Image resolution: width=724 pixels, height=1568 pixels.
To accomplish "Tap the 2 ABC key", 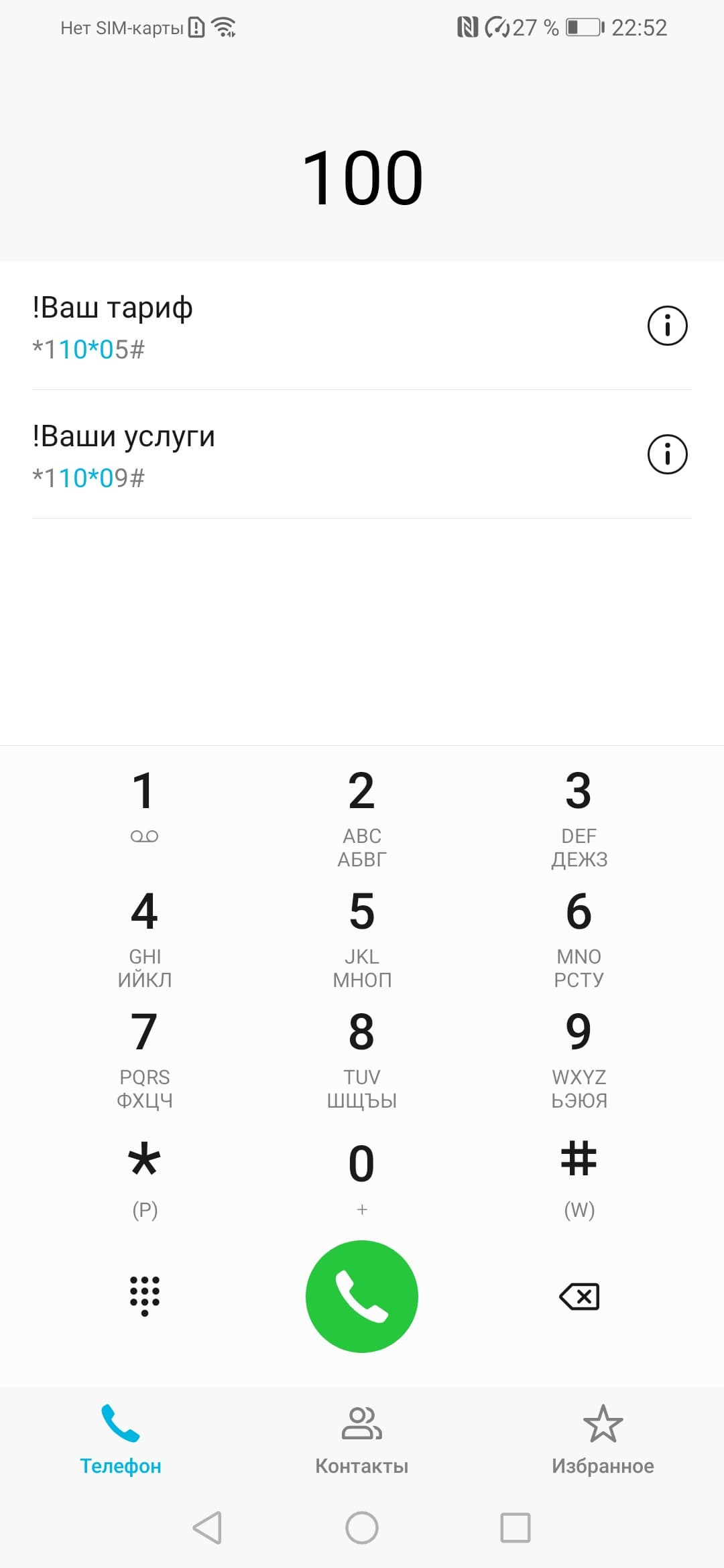I will tap(362, 818).
